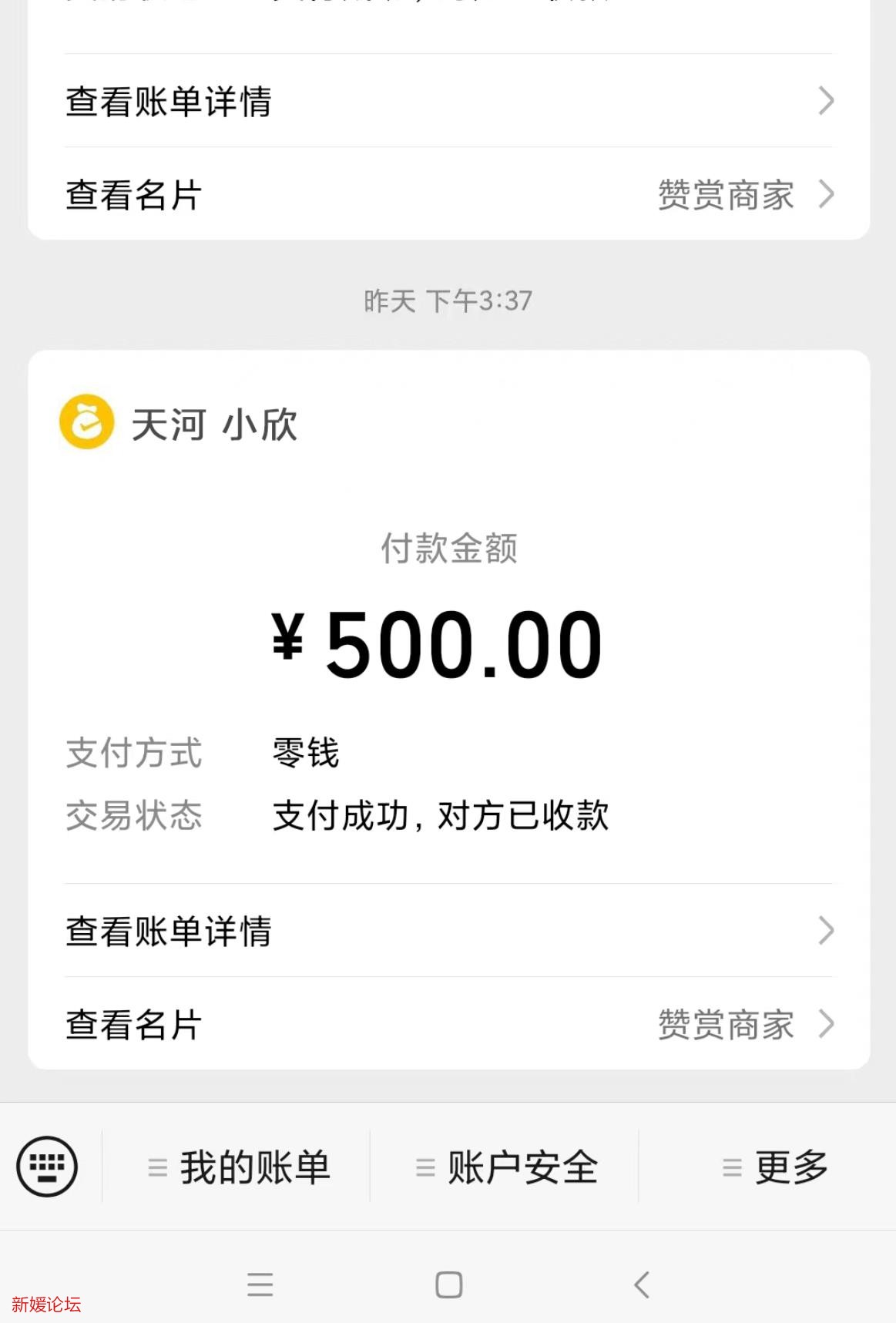The width and height of the screenshot is (896, 1323).
Task: Go back using the system back button
Action: click(642, 1284)
